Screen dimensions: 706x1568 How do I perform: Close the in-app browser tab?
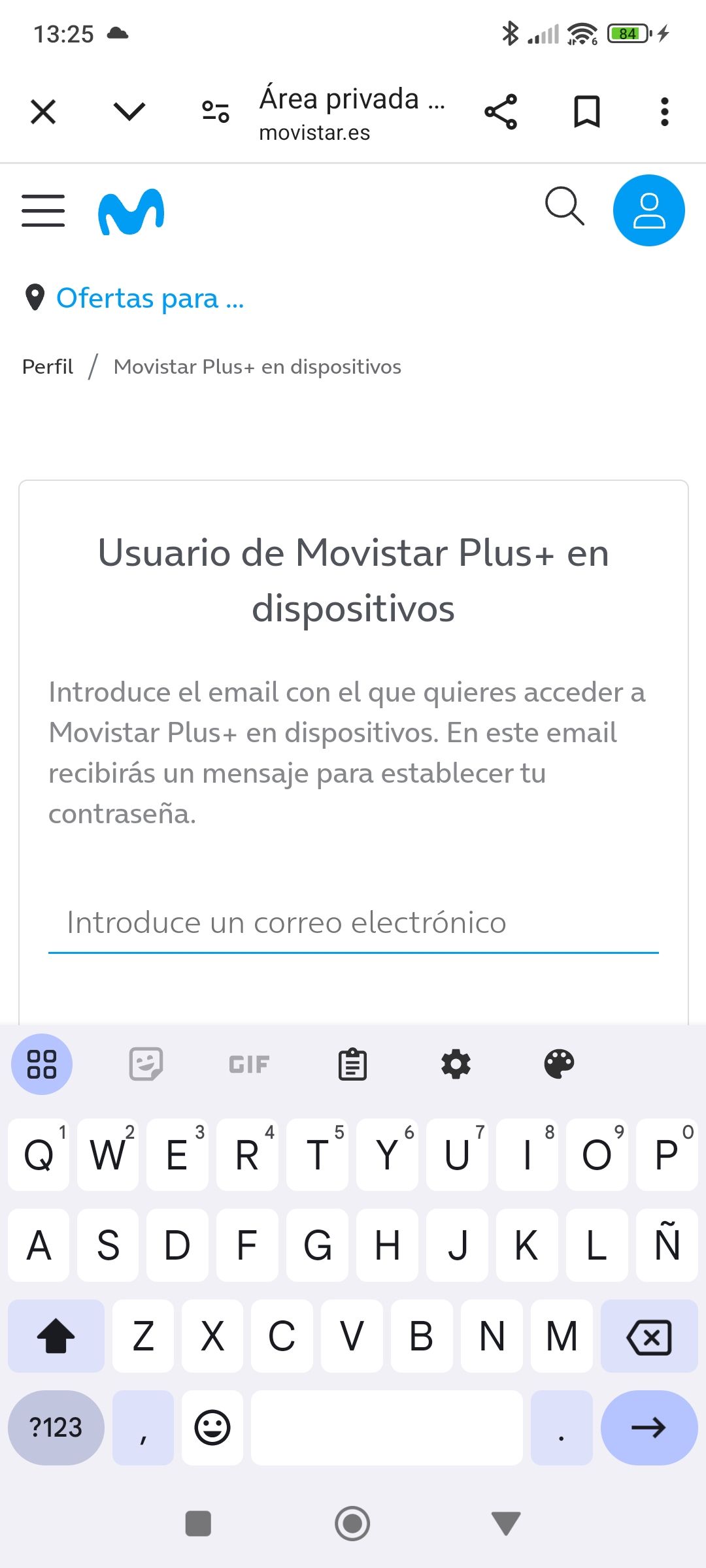tap(43, 112)
